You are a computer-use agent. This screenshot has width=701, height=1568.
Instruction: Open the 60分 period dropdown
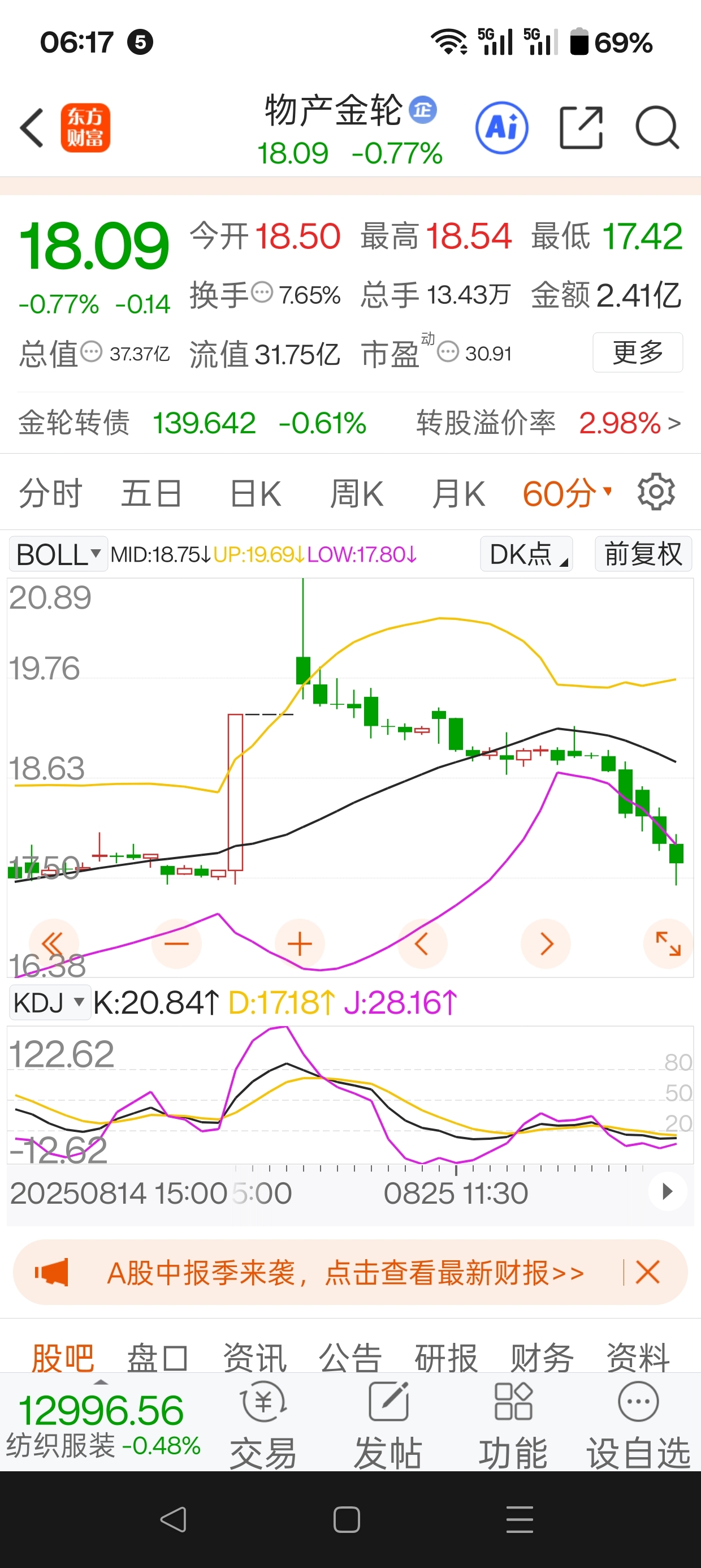566,493
